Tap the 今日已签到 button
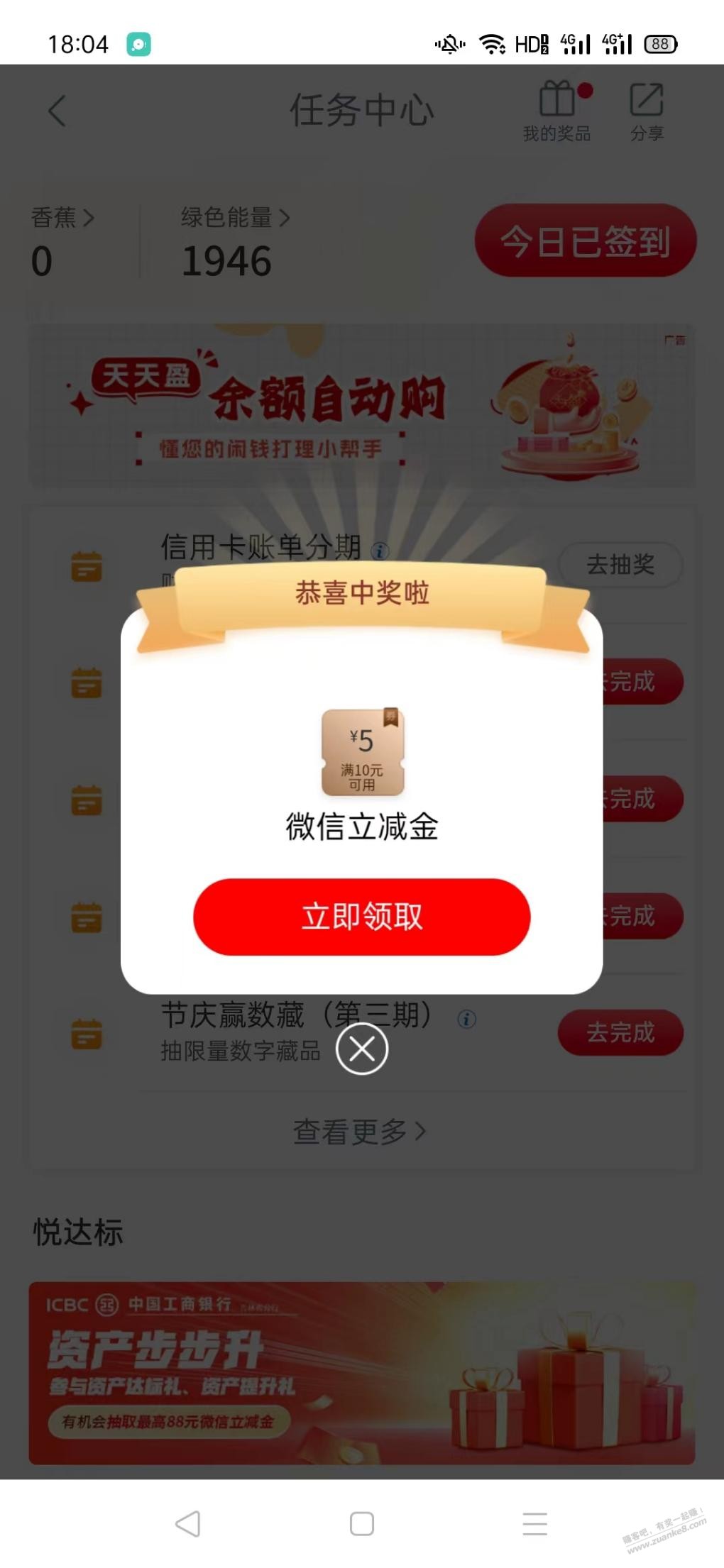Image resolution: width=724 pixels, height=1568 pixels. (585, 241)
